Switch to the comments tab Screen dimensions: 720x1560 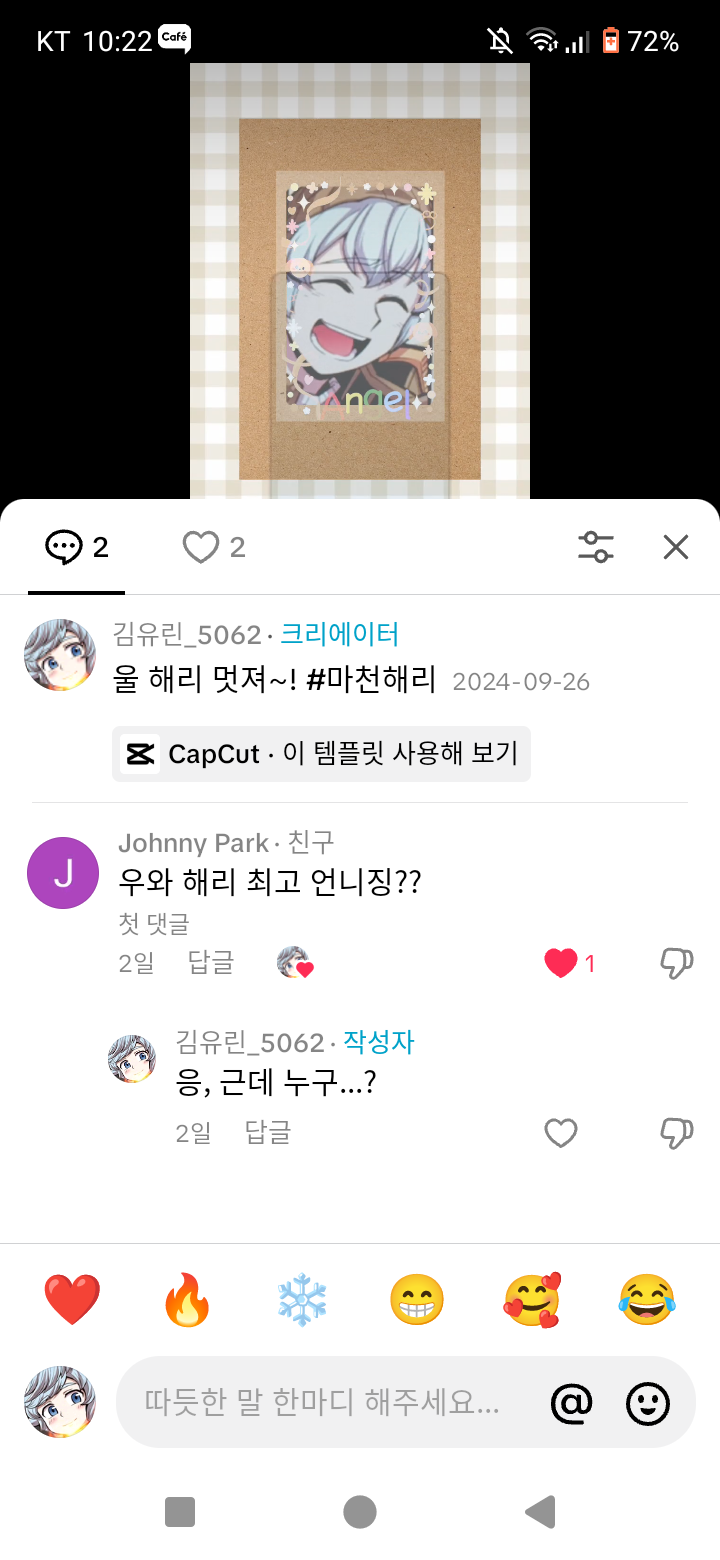click(x=77, y=547)
